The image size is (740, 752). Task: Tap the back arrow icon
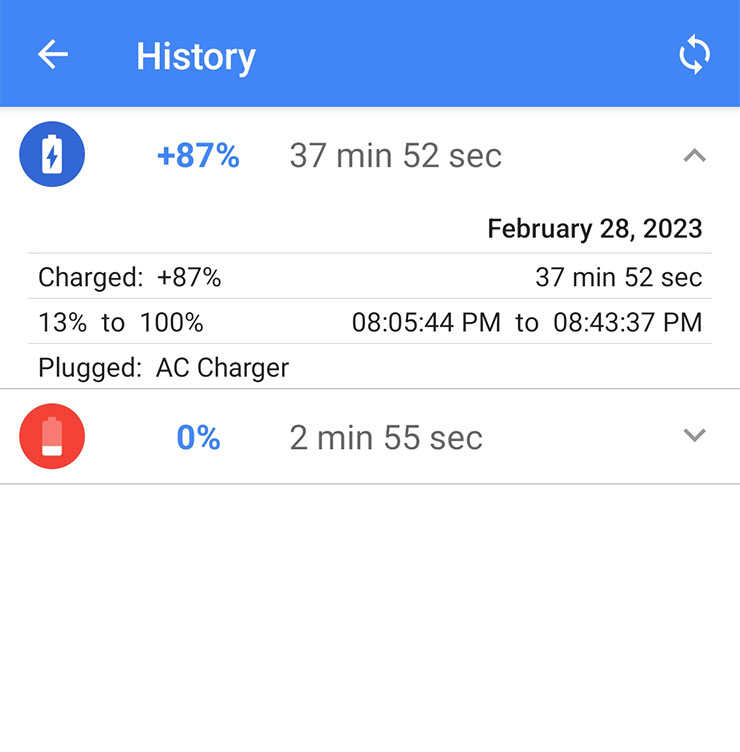(52, 55)
